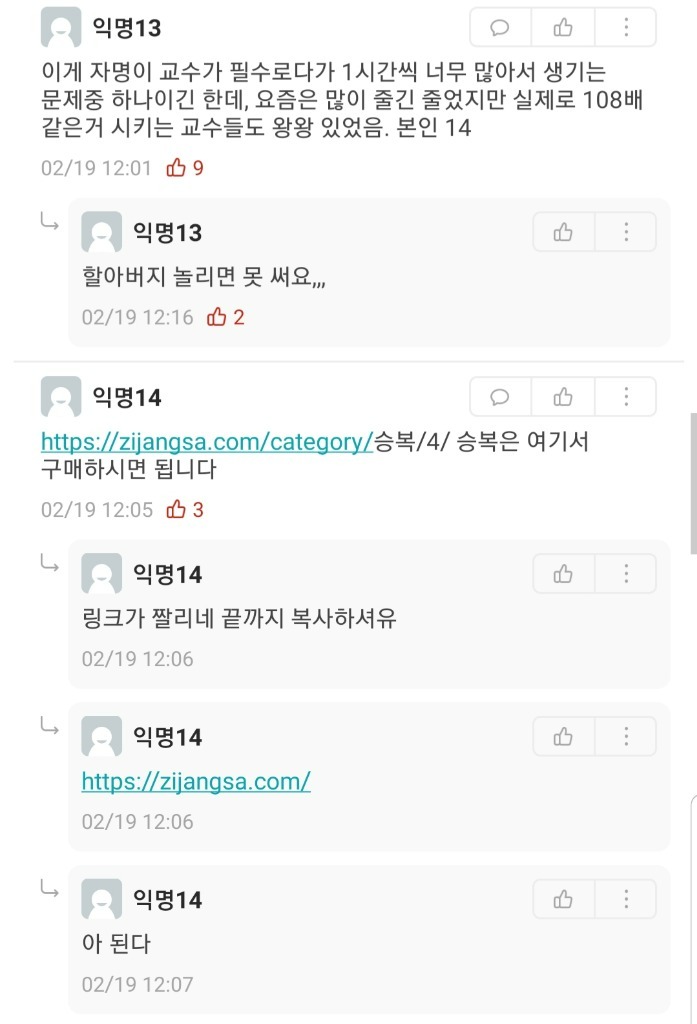This screenshot has width=697, height=1024.
Task: Open more options on '아 된다' reply
Action: point(626,900)
